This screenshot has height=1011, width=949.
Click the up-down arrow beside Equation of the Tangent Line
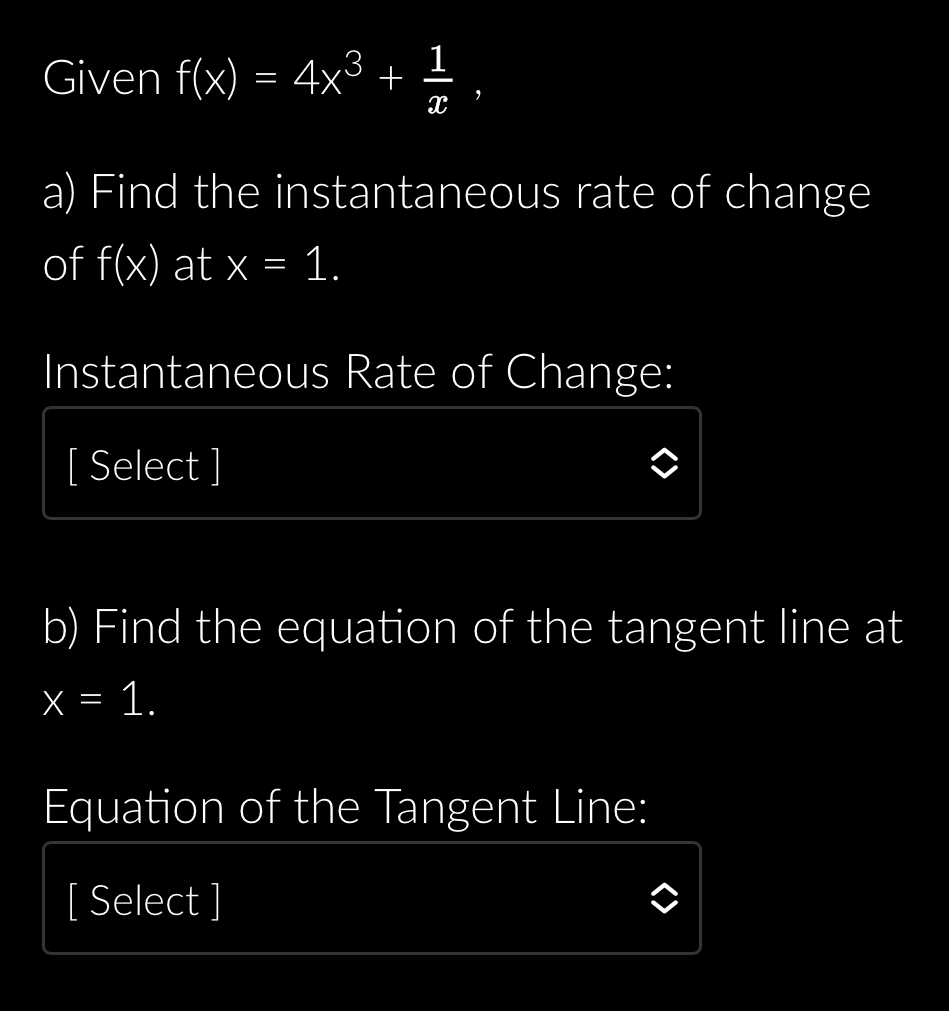tap(663, 898)
